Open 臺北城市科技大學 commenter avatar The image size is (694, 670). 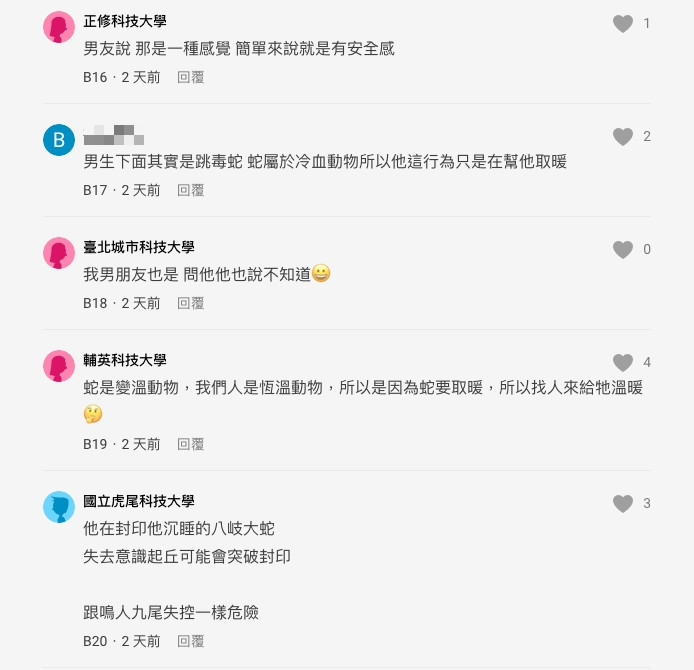coord(59,252)
